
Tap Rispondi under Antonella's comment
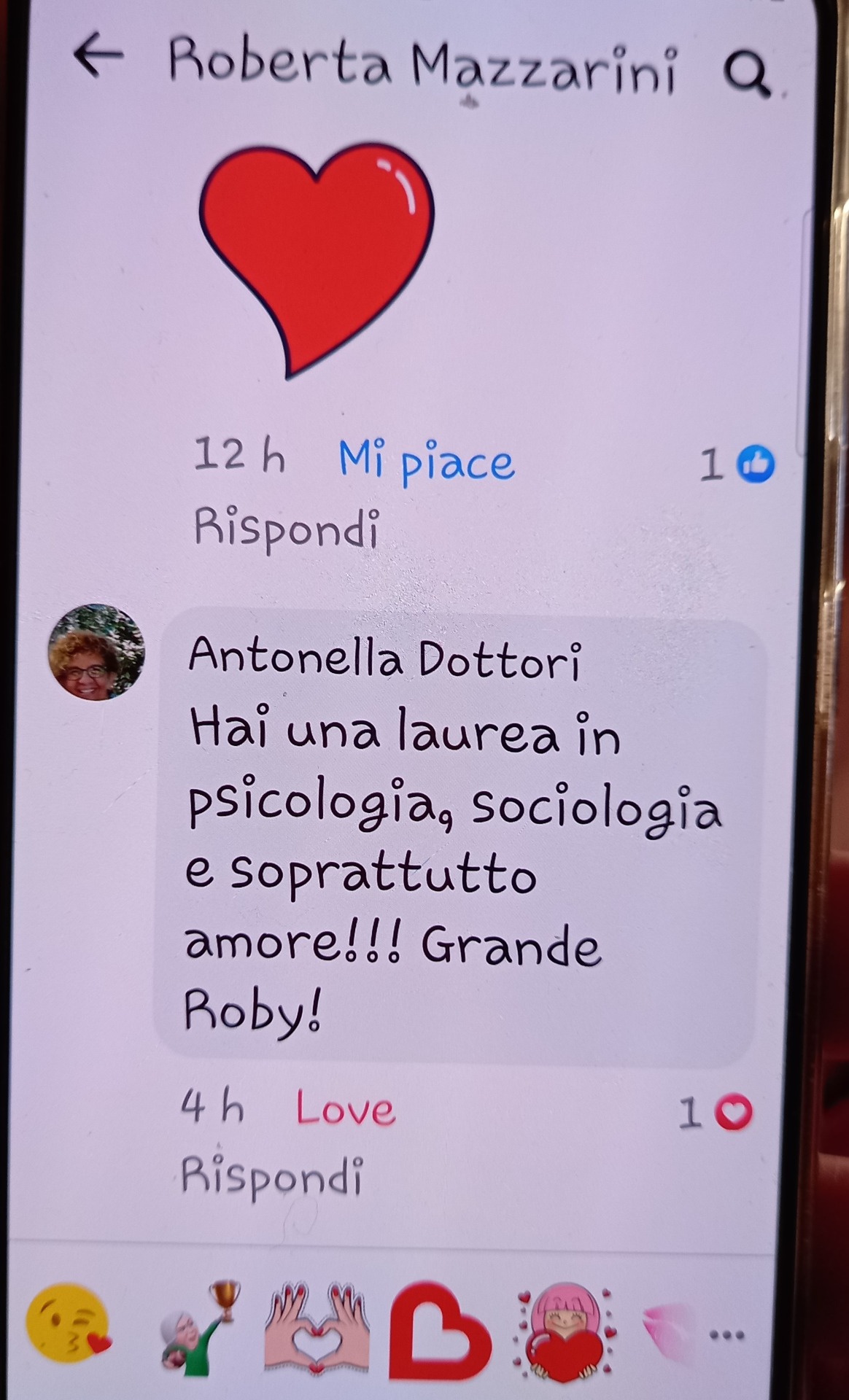271,1175
